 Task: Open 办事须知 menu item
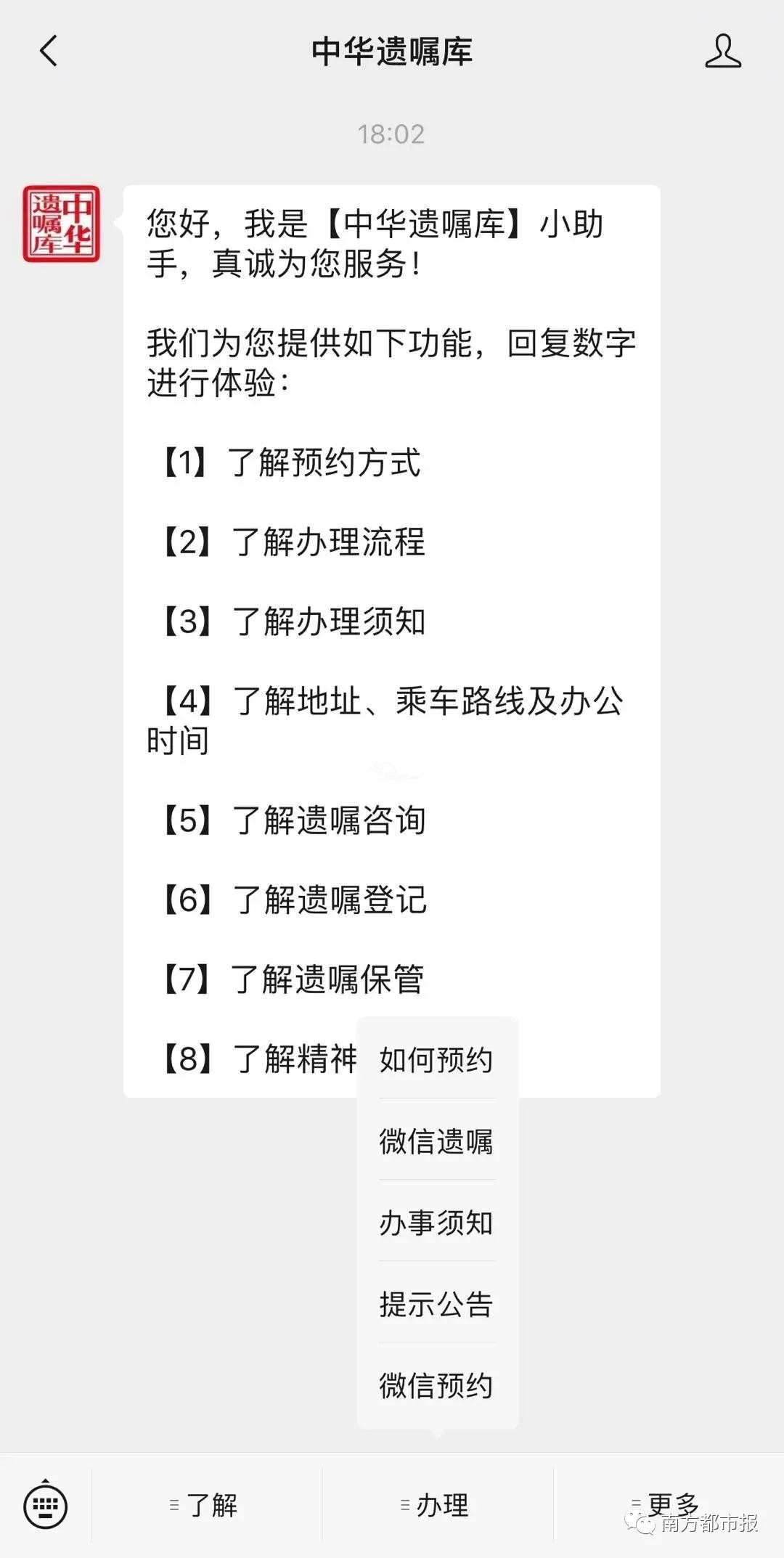pyautogui.click(x=436, y=1223)
